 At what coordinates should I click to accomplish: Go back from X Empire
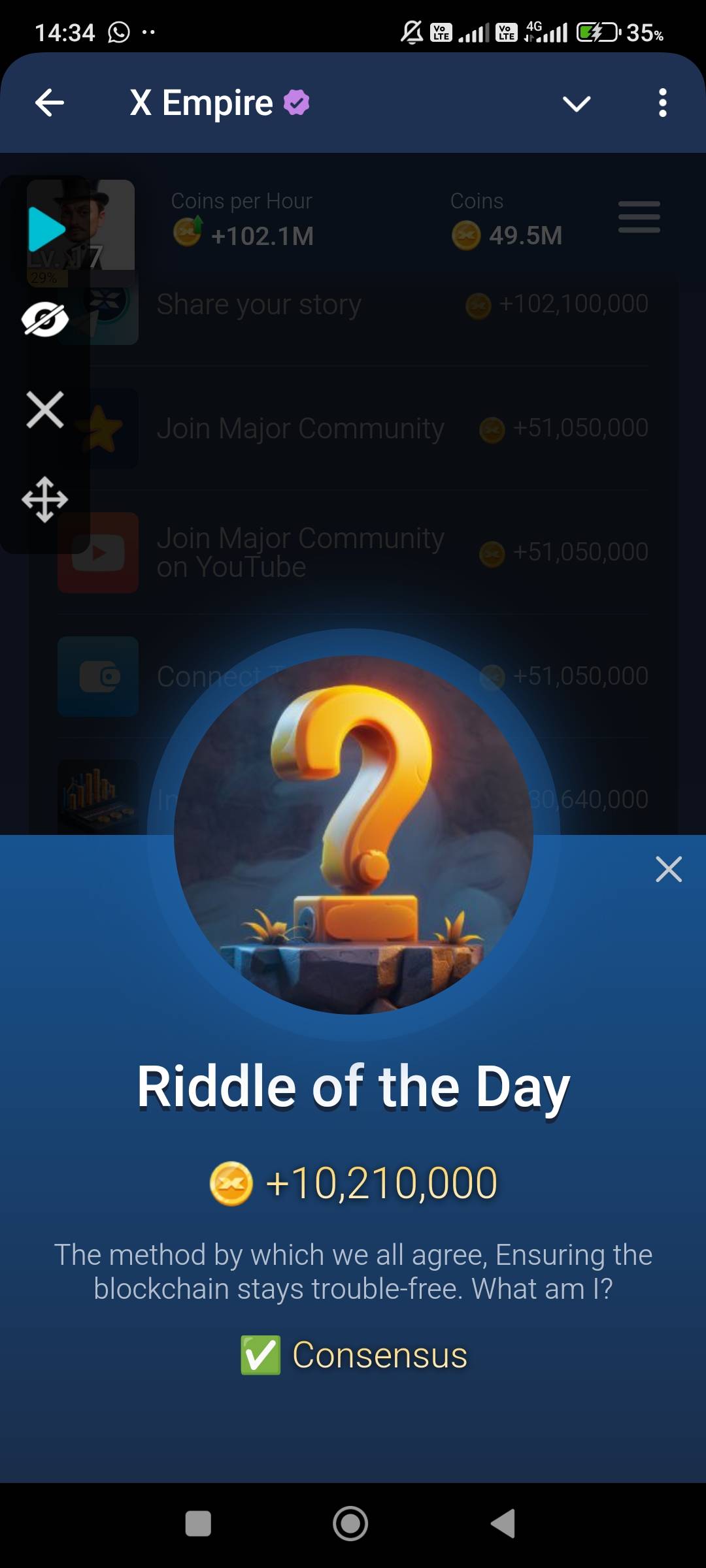[50, 103]
